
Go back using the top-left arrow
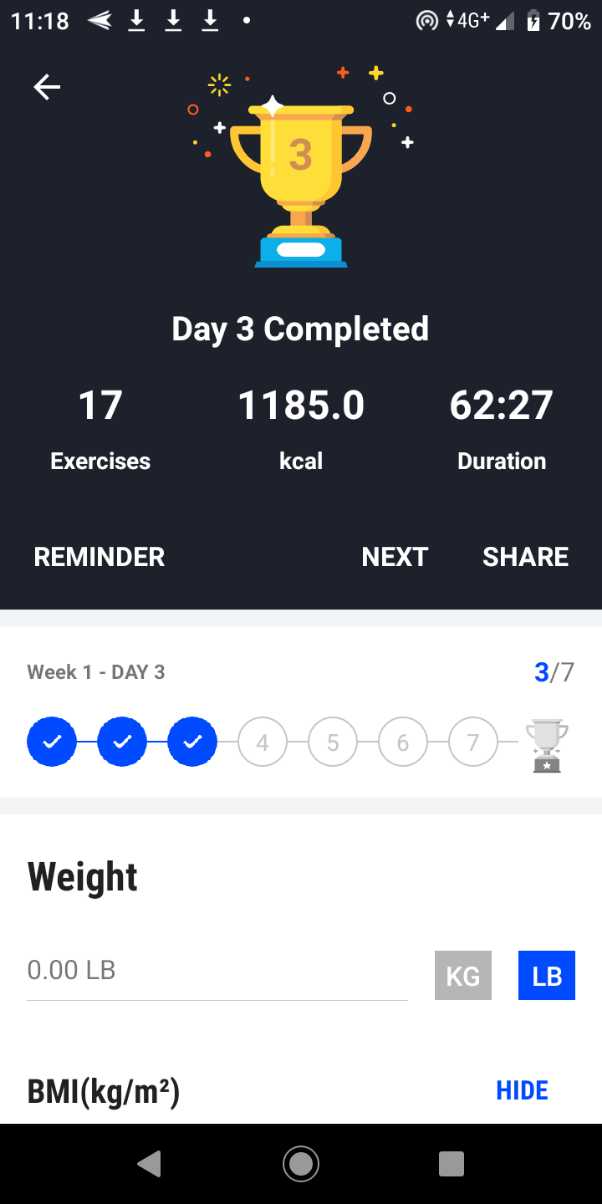[x=47, y=88]
